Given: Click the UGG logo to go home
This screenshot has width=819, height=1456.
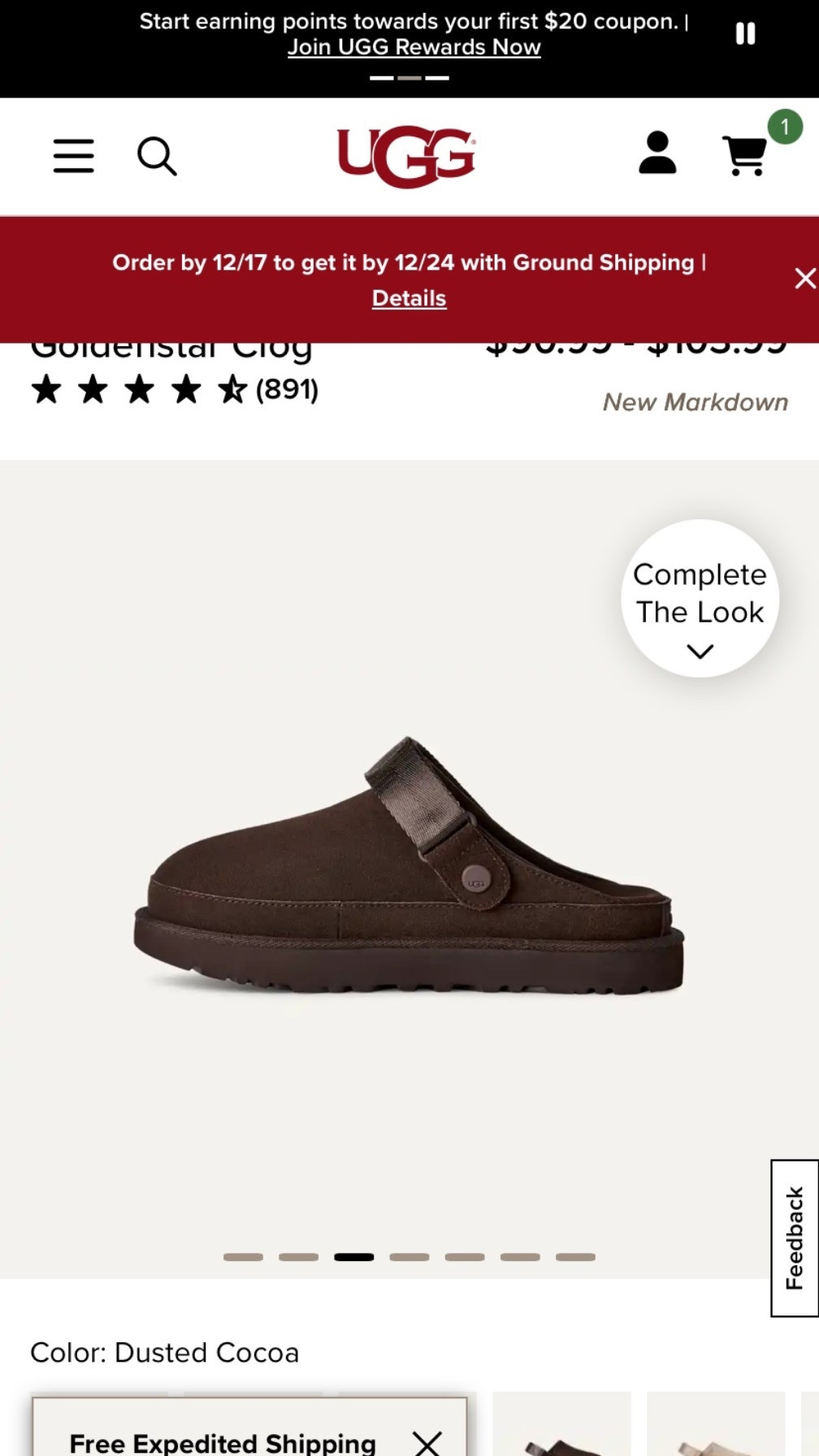Looking at the screenshot, I should click(x=409, y=156).
